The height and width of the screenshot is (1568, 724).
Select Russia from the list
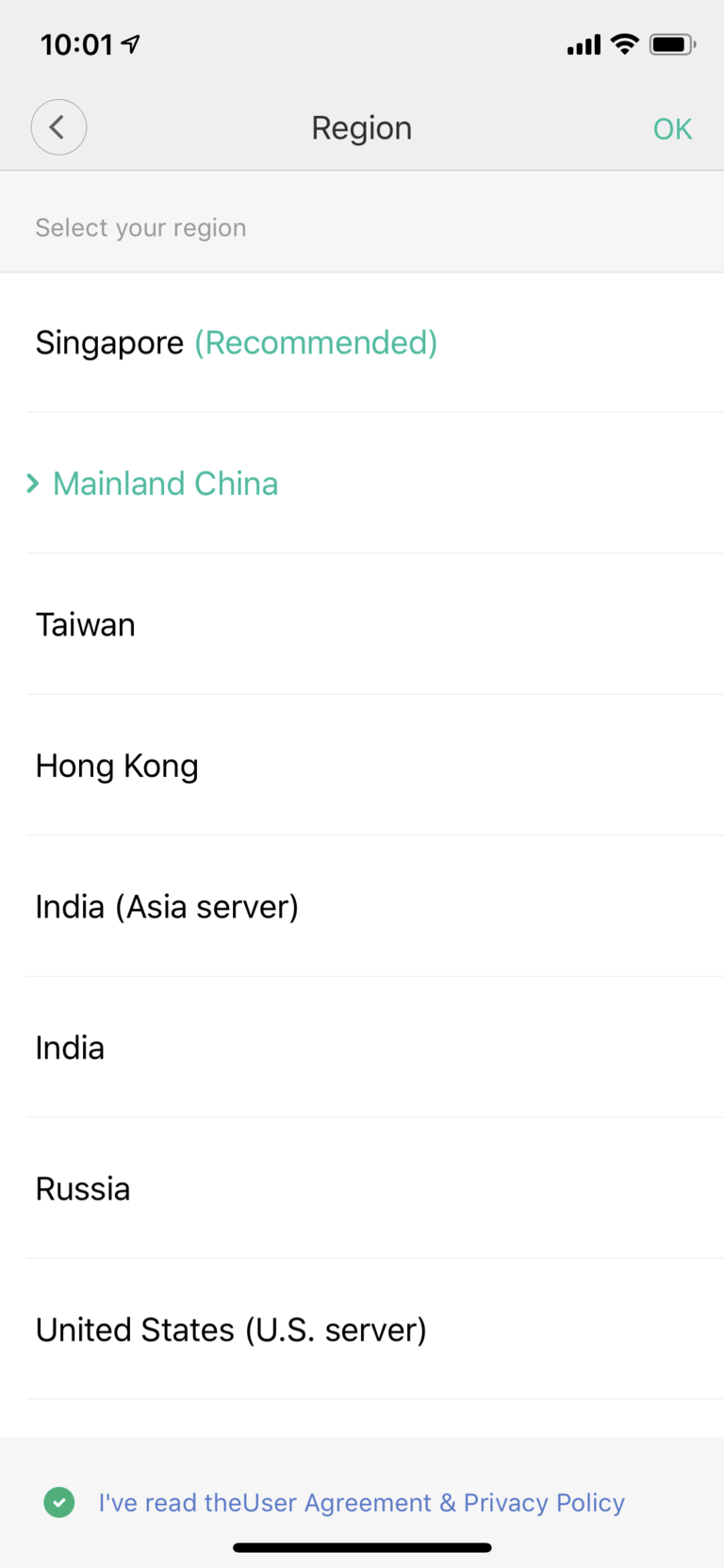click(x=83, y=1188)
